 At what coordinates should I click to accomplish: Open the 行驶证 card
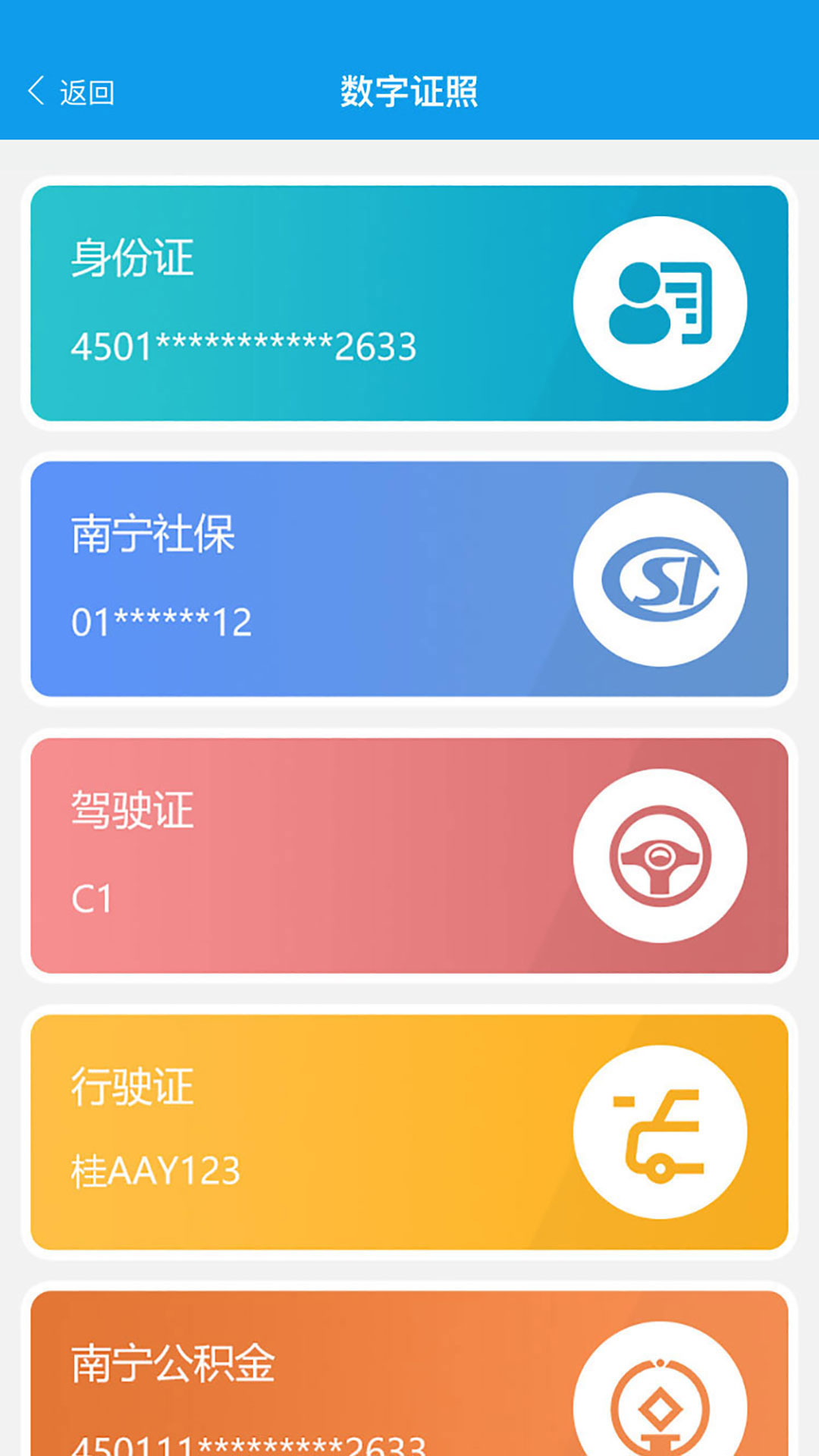click(303, 1131)
